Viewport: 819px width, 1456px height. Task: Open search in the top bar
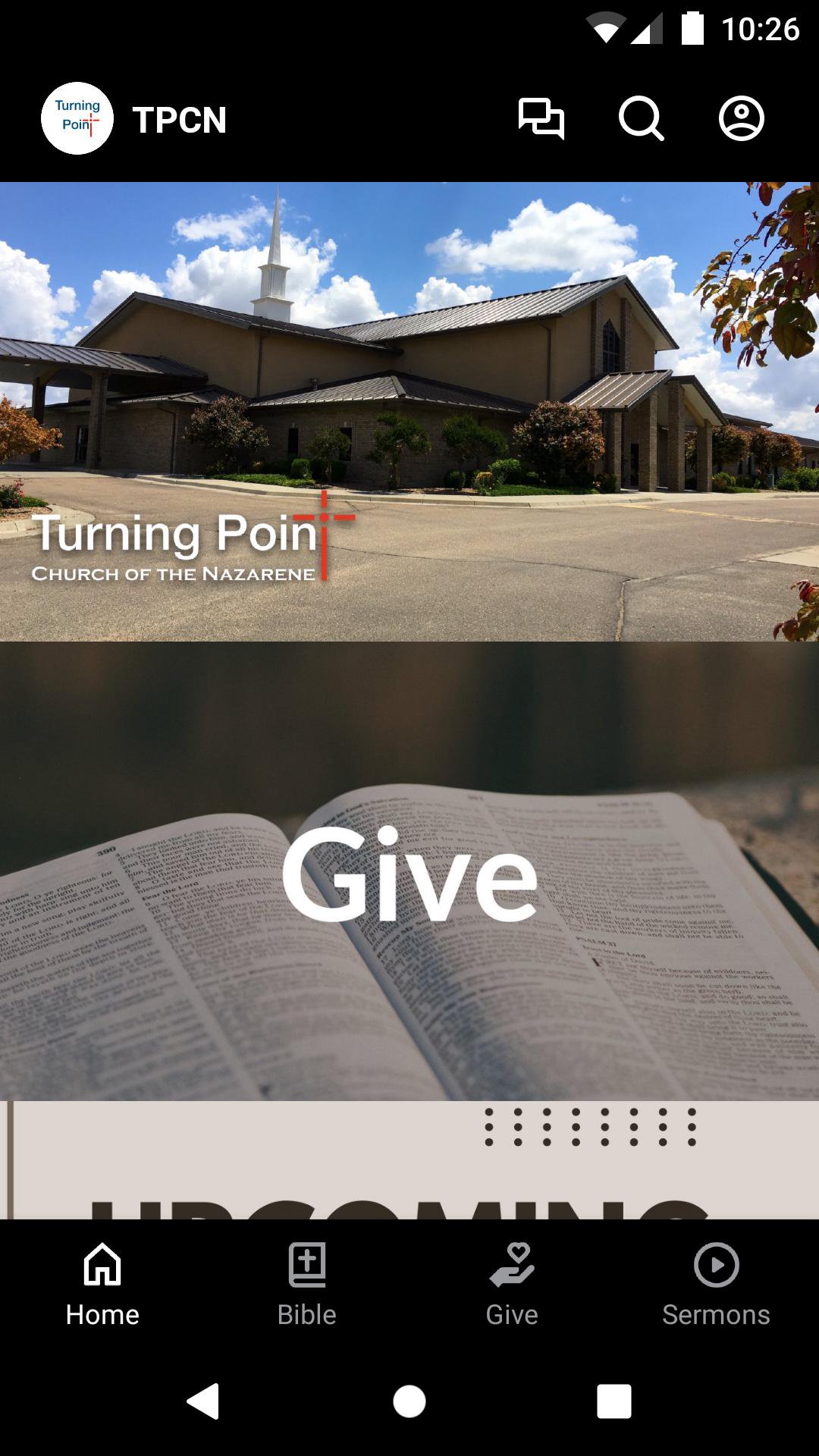pos(641,118)
